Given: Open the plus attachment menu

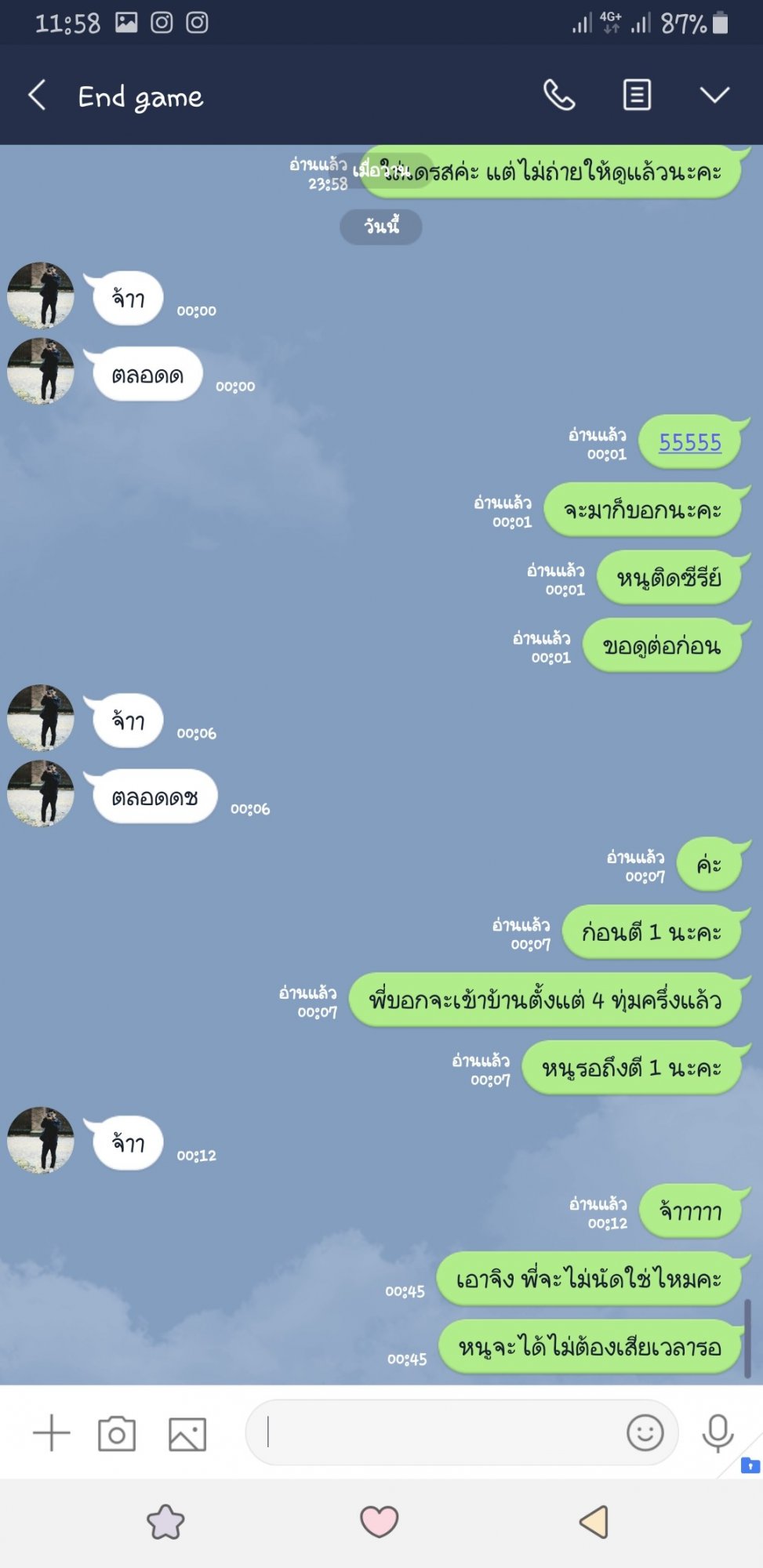Looking at the screenshot, I should point(52,1433).
